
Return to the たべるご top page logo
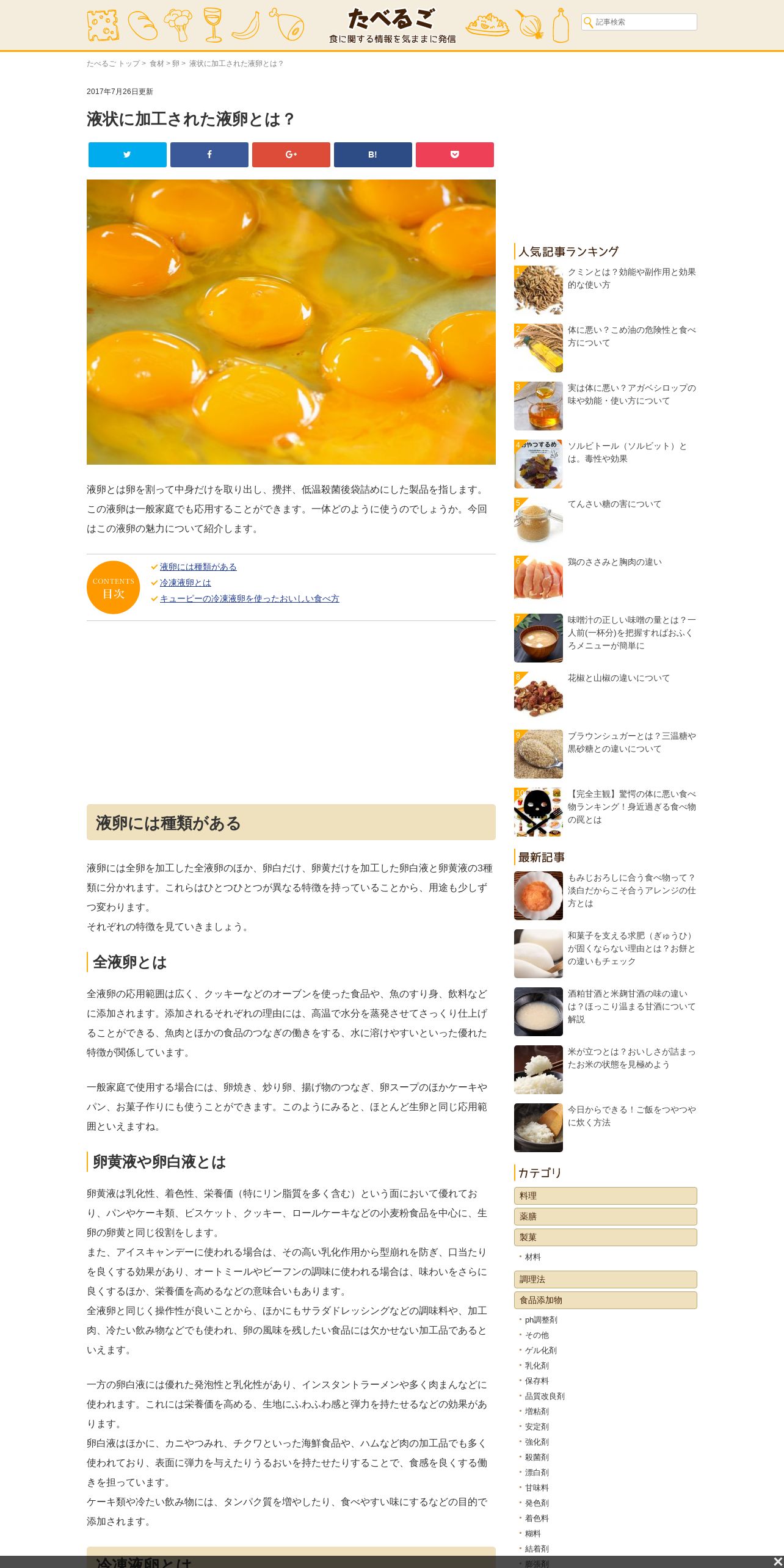click(x=392, y=25)
